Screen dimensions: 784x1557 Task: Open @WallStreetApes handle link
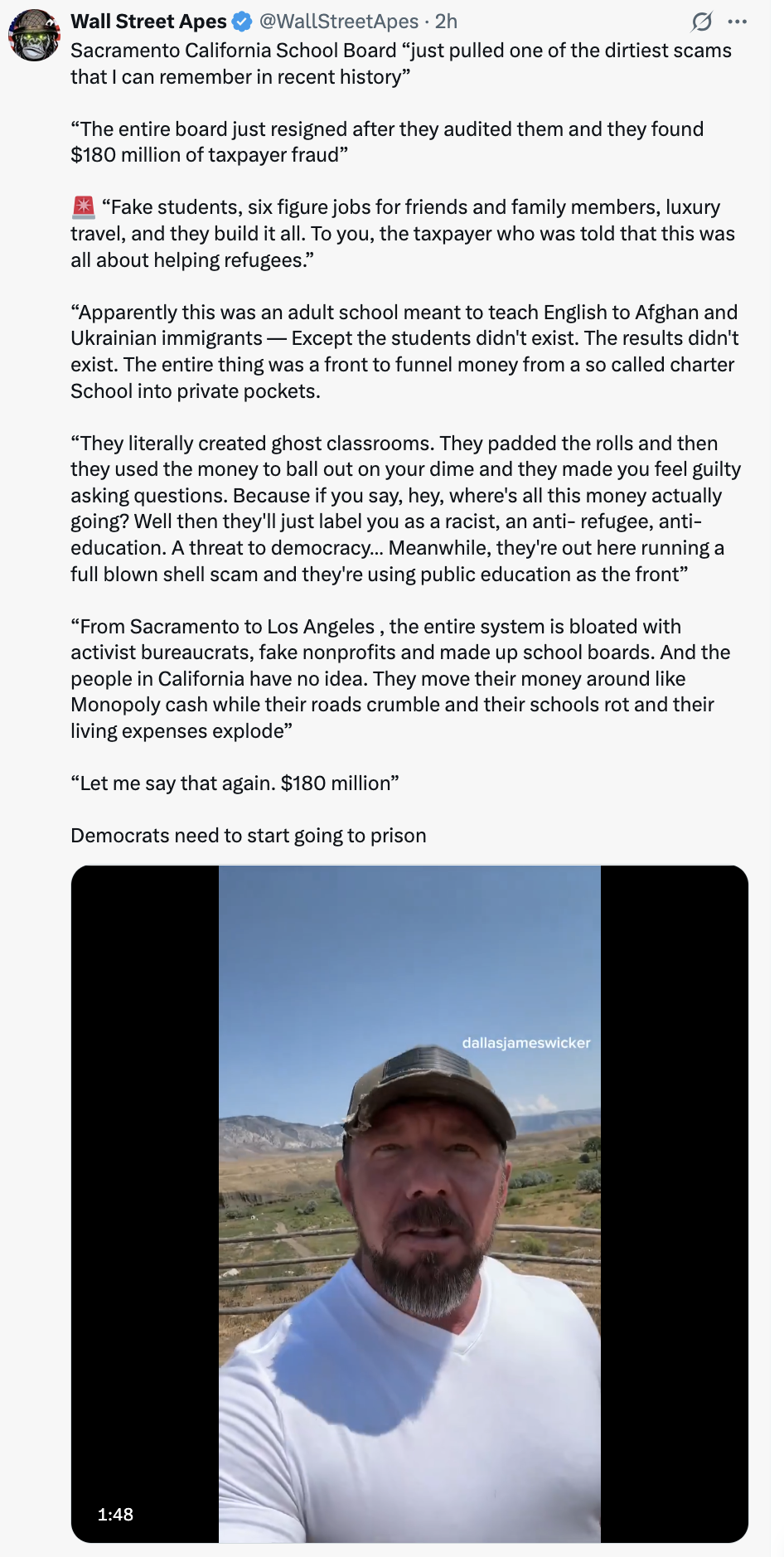coord(338,22)
